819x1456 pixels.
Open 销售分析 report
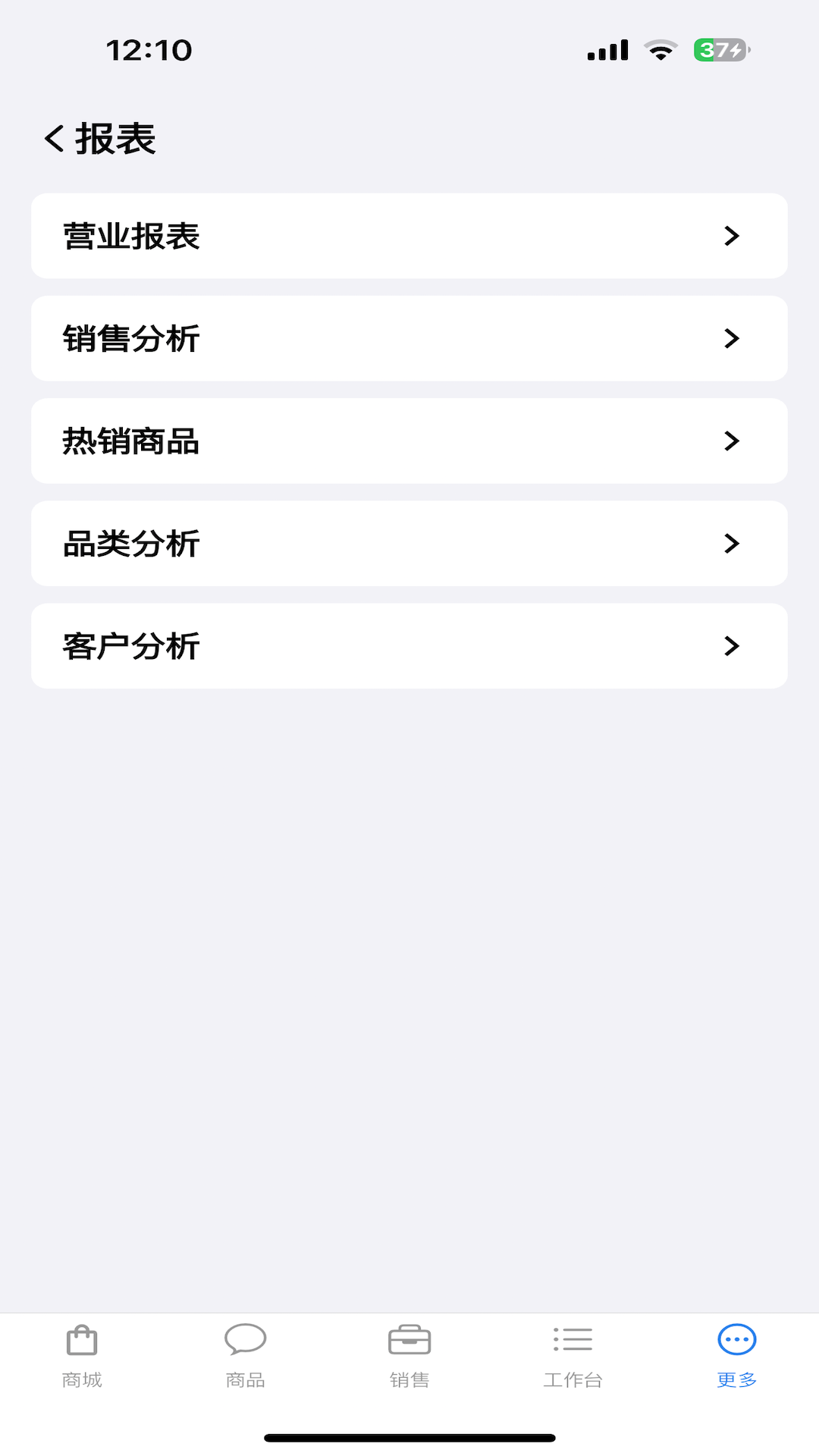[409, 338]
